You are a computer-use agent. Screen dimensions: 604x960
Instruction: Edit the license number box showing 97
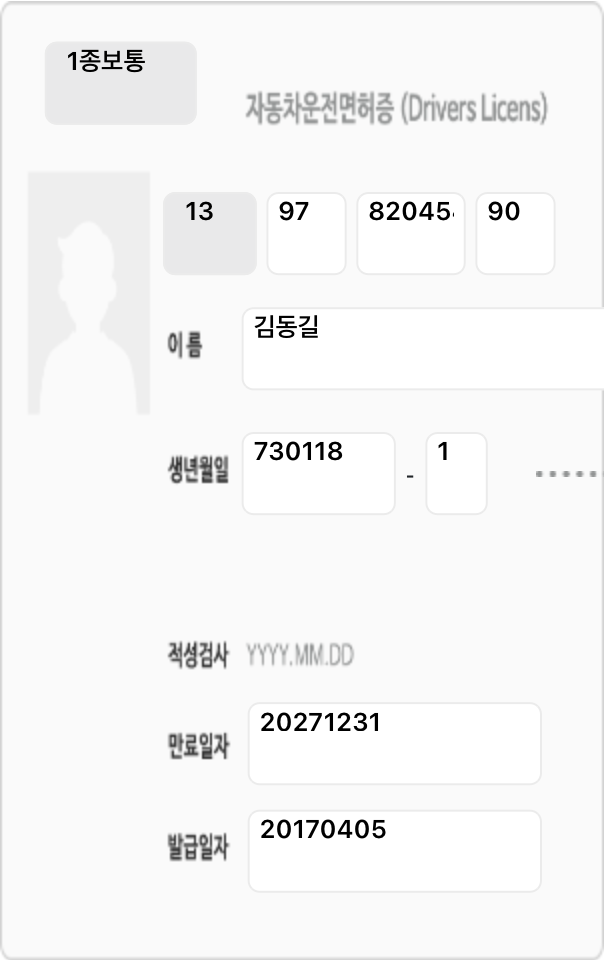306,234
